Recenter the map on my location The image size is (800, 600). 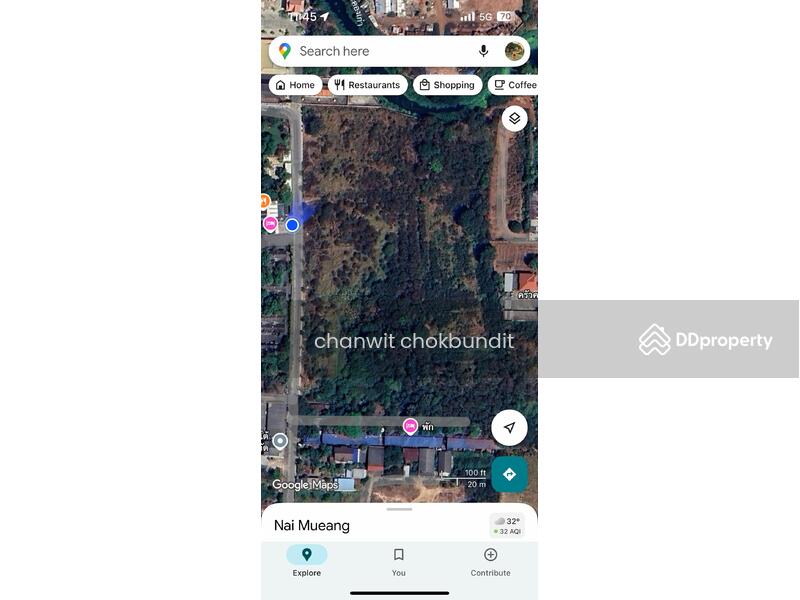pyautogui.click(x=509, y=428)
